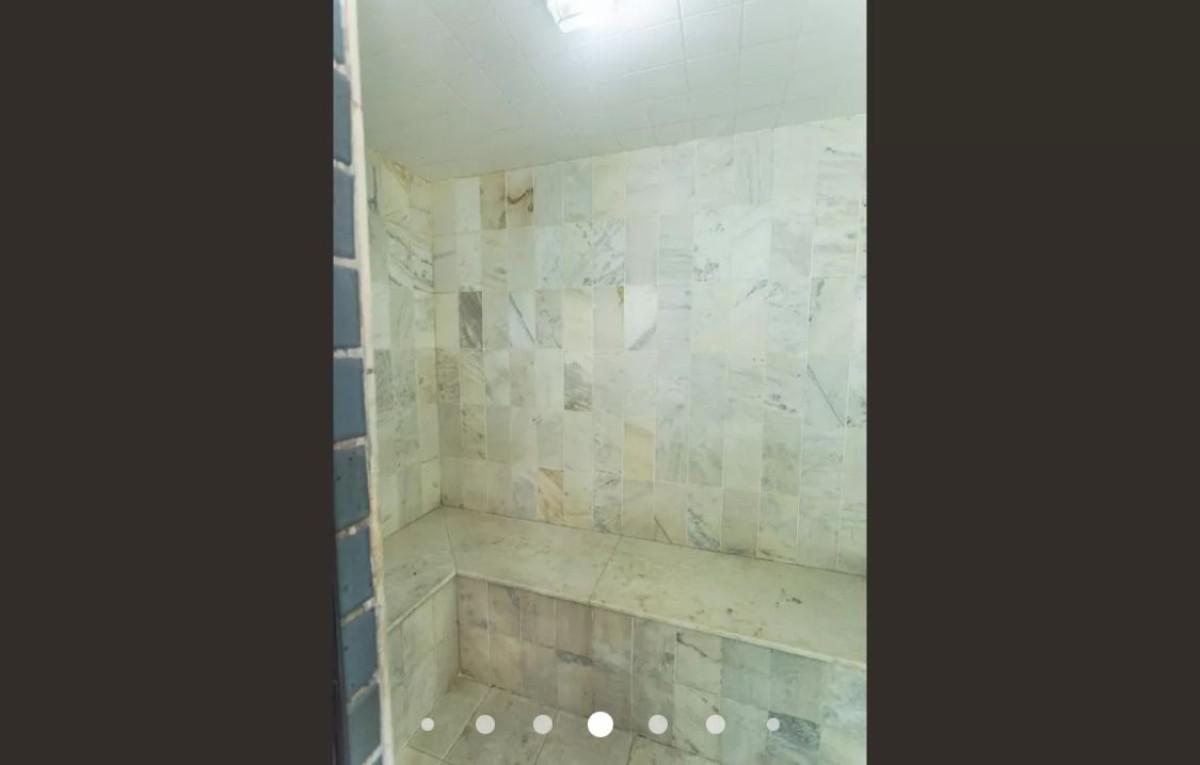Tap the dot right after the highlighted one

[658, 724]
